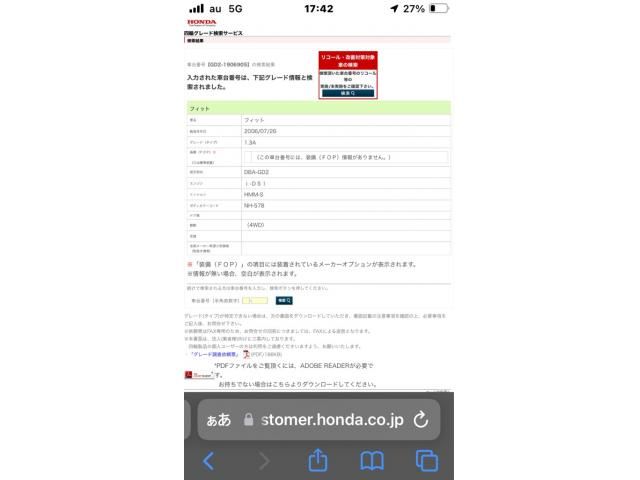Show open Safari tabs
Screen dimensions: 640x480
click(427, 461)
